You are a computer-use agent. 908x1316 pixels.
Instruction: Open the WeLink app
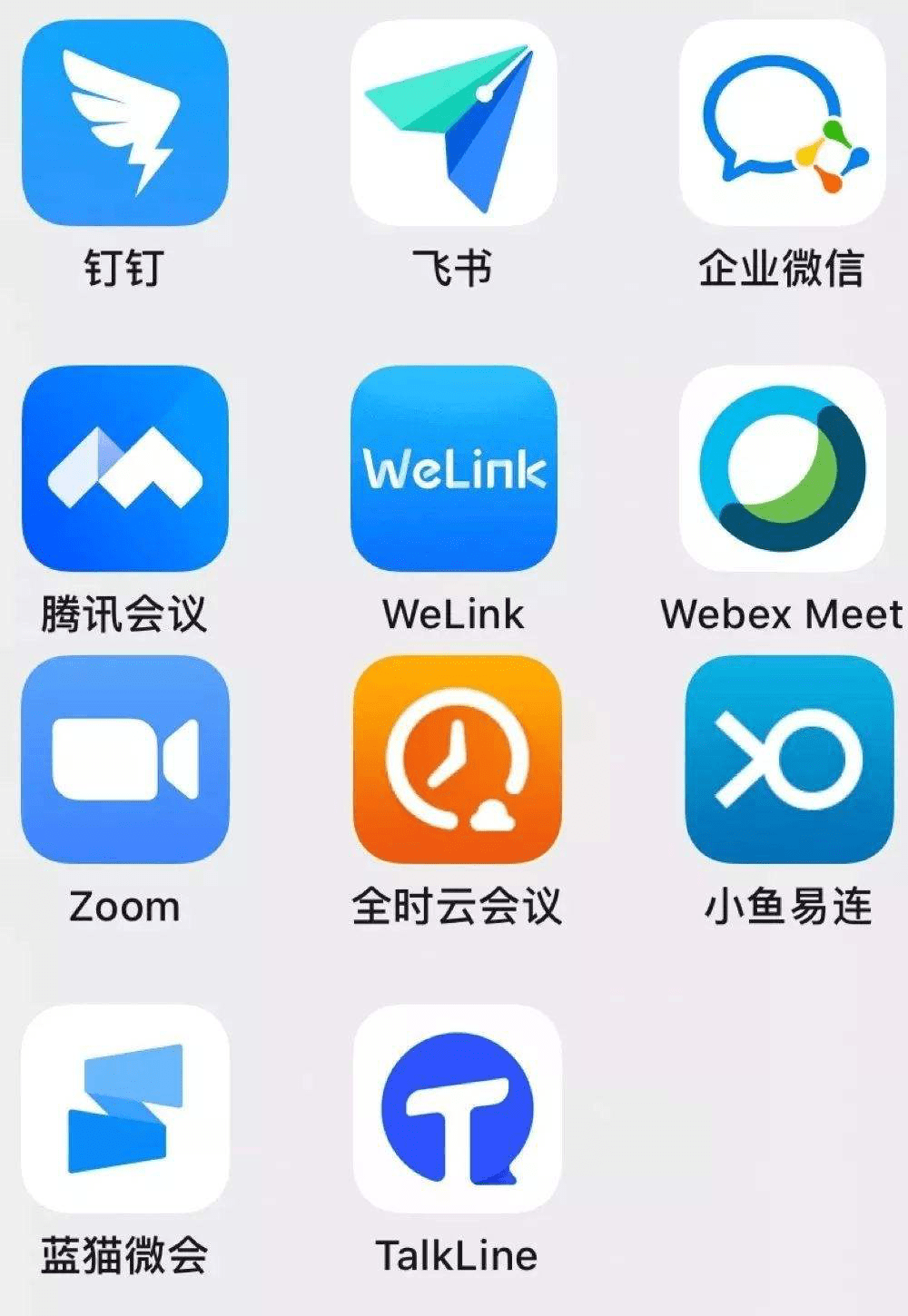click(x=454, y=468)
